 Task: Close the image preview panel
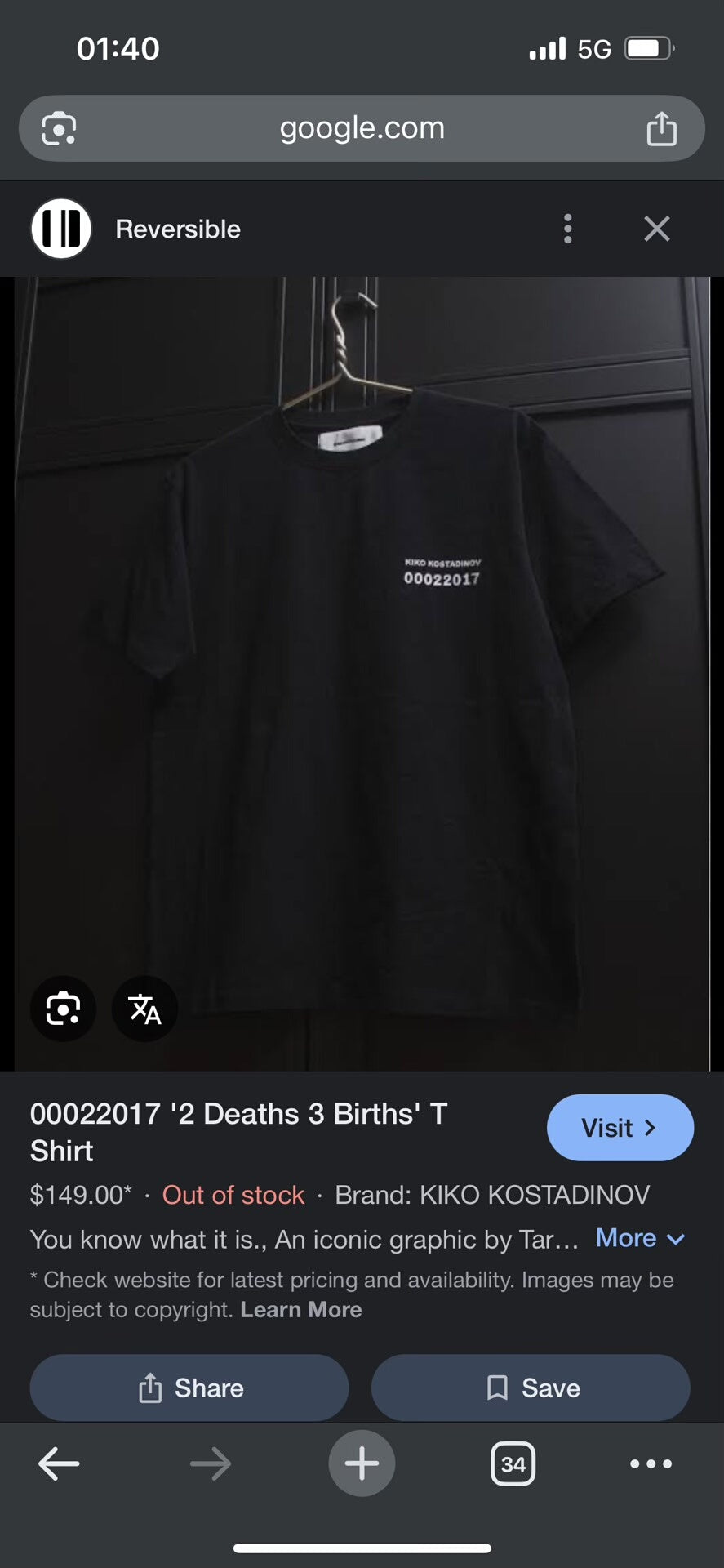(656, 229)
